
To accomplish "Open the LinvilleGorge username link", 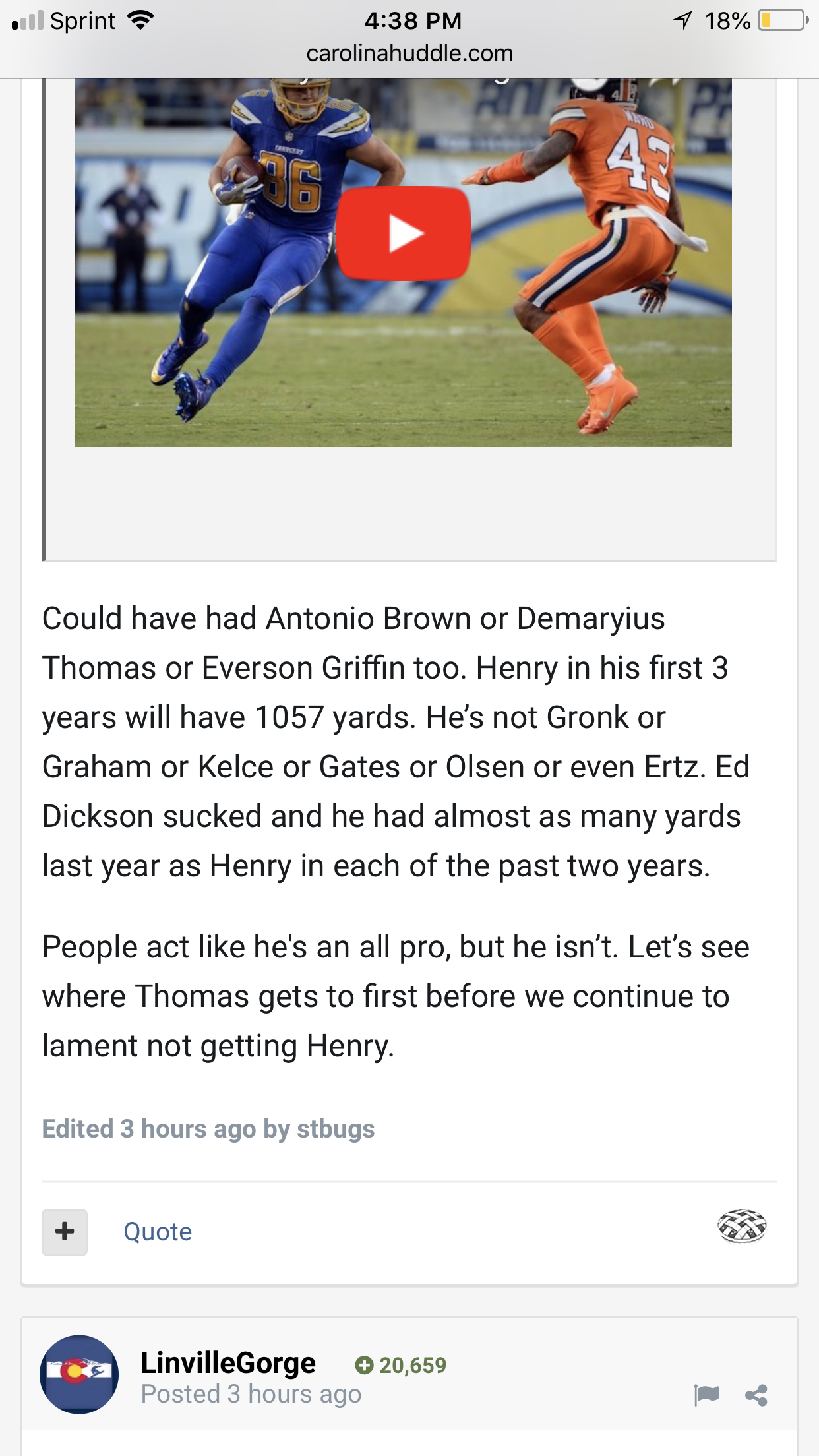I will coord(228,1362).
